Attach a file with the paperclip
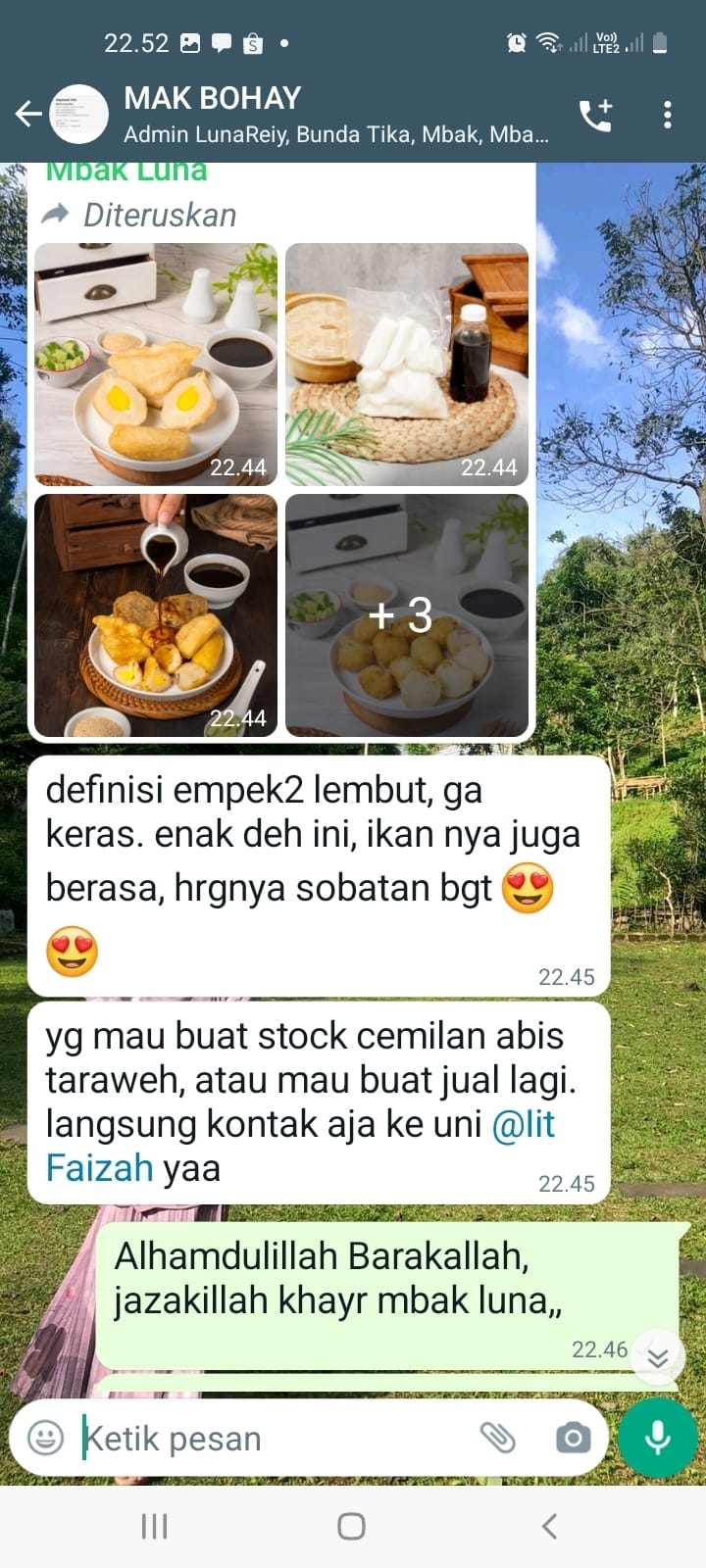Viewport: 706px width, 1568px height. (x=498, y=1438)
